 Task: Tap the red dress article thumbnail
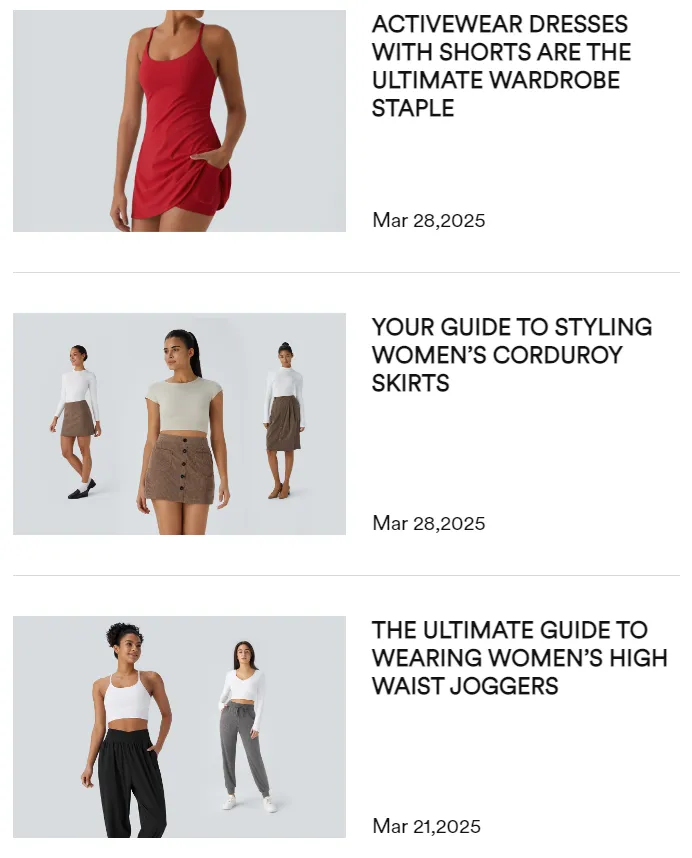point(179,121)
